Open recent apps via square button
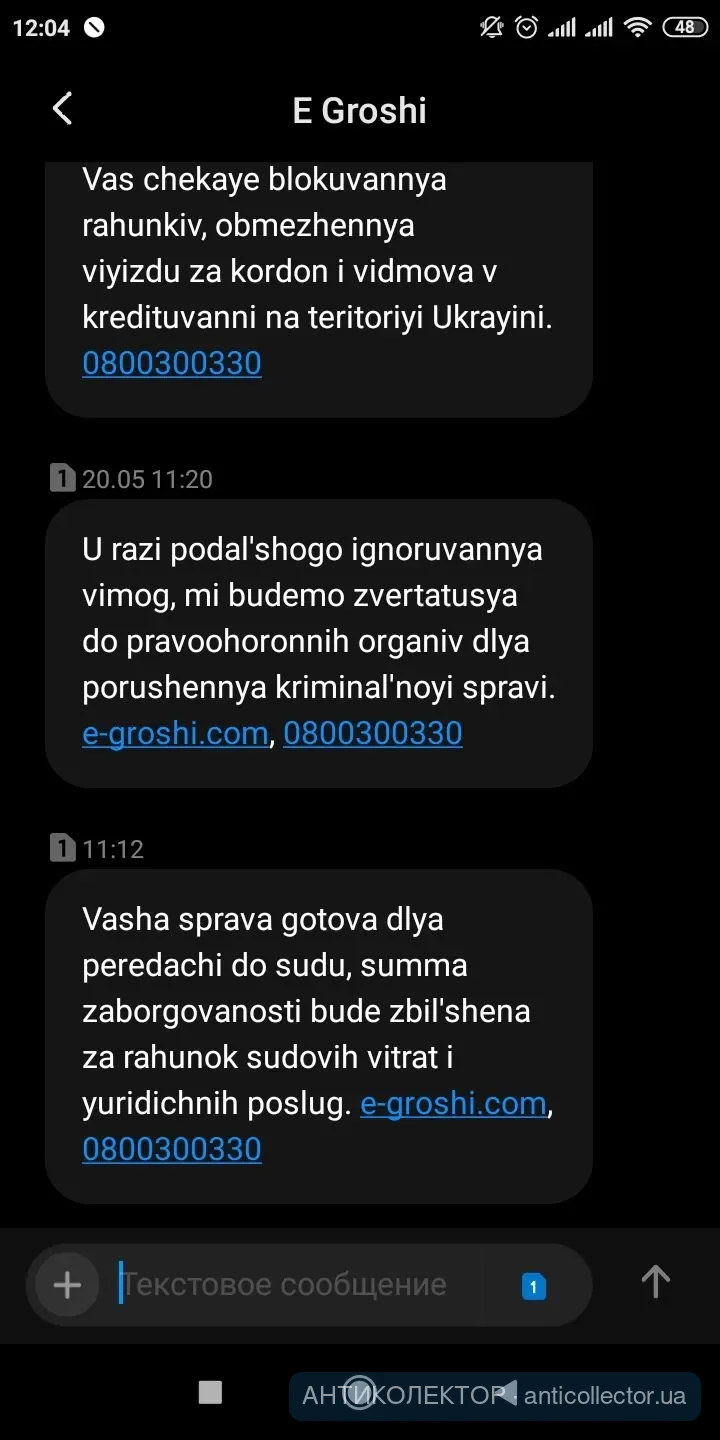The image size is (720, 1440). pyautogui.click(x=210, y=1392)
